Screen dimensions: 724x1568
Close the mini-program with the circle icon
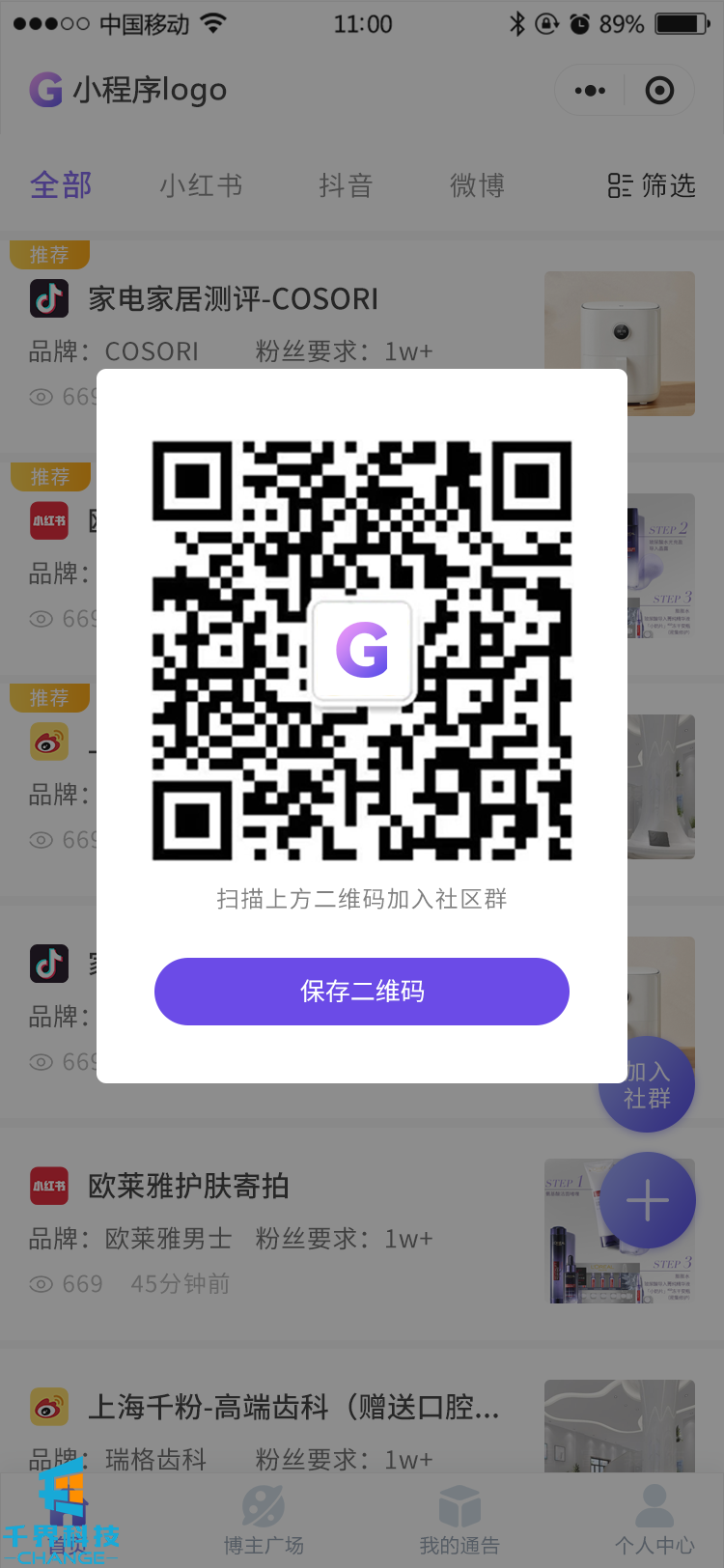point(659,91)
